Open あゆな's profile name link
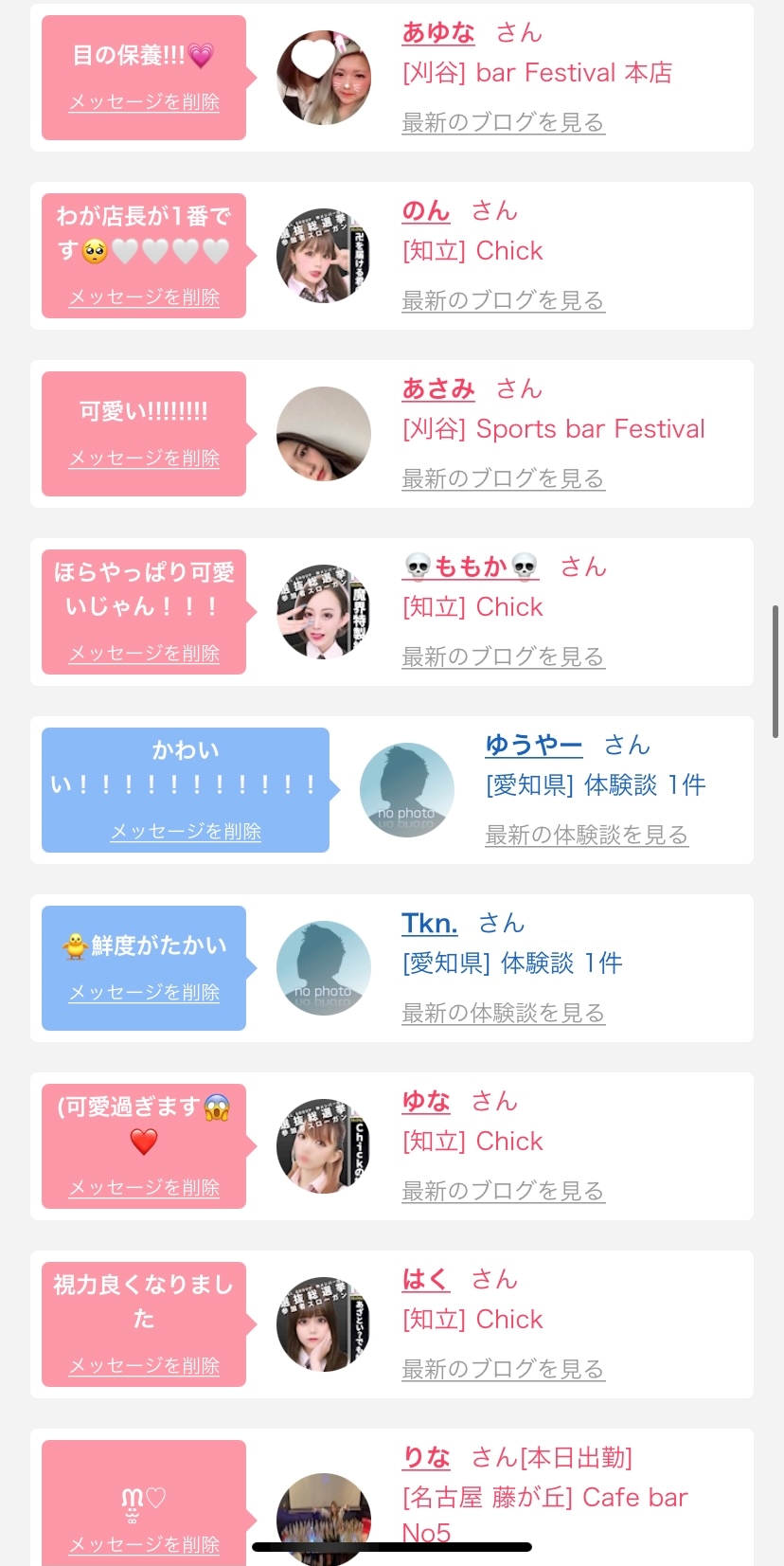The width and height of the screenshot is (784, 1566). coord(438,33)
